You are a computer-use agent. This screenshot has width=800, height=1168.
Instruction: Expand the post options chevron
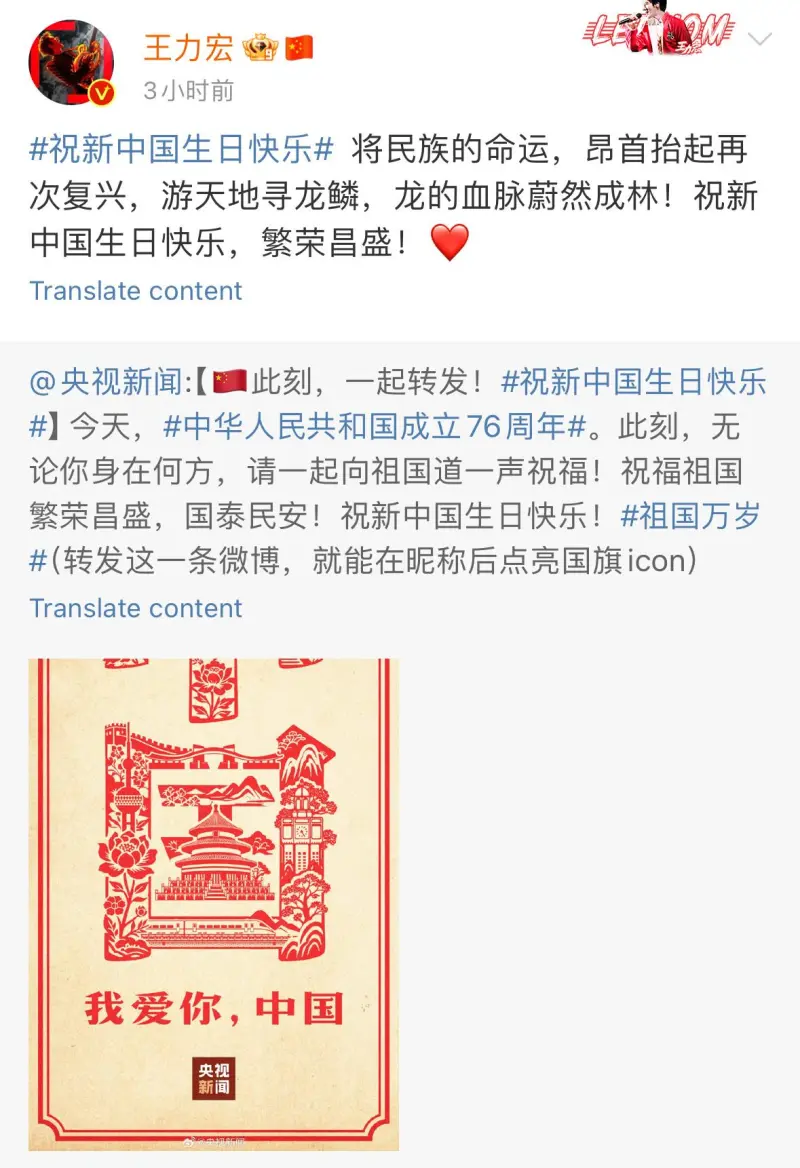pos(761,40)
